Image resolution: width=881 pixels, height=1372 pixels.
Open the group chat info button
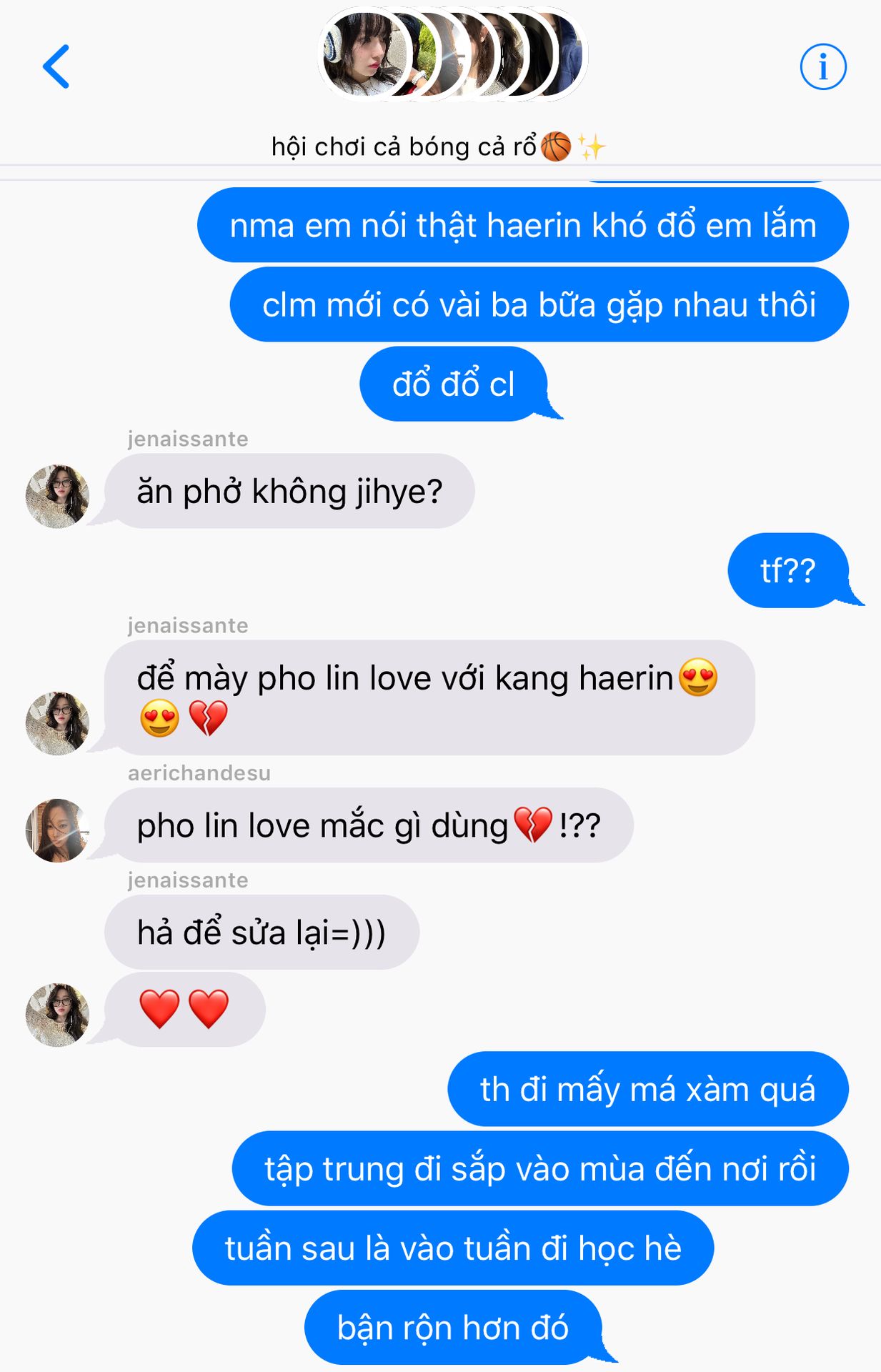(822, 67)
